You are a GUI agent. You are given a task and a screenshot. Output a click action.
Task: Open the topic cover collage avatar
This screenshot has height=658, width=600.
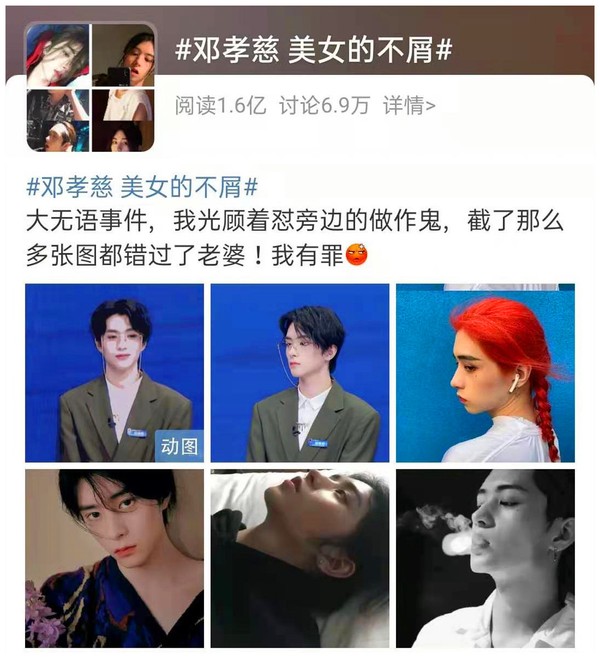pyautogui.click(x=91, y=87)
